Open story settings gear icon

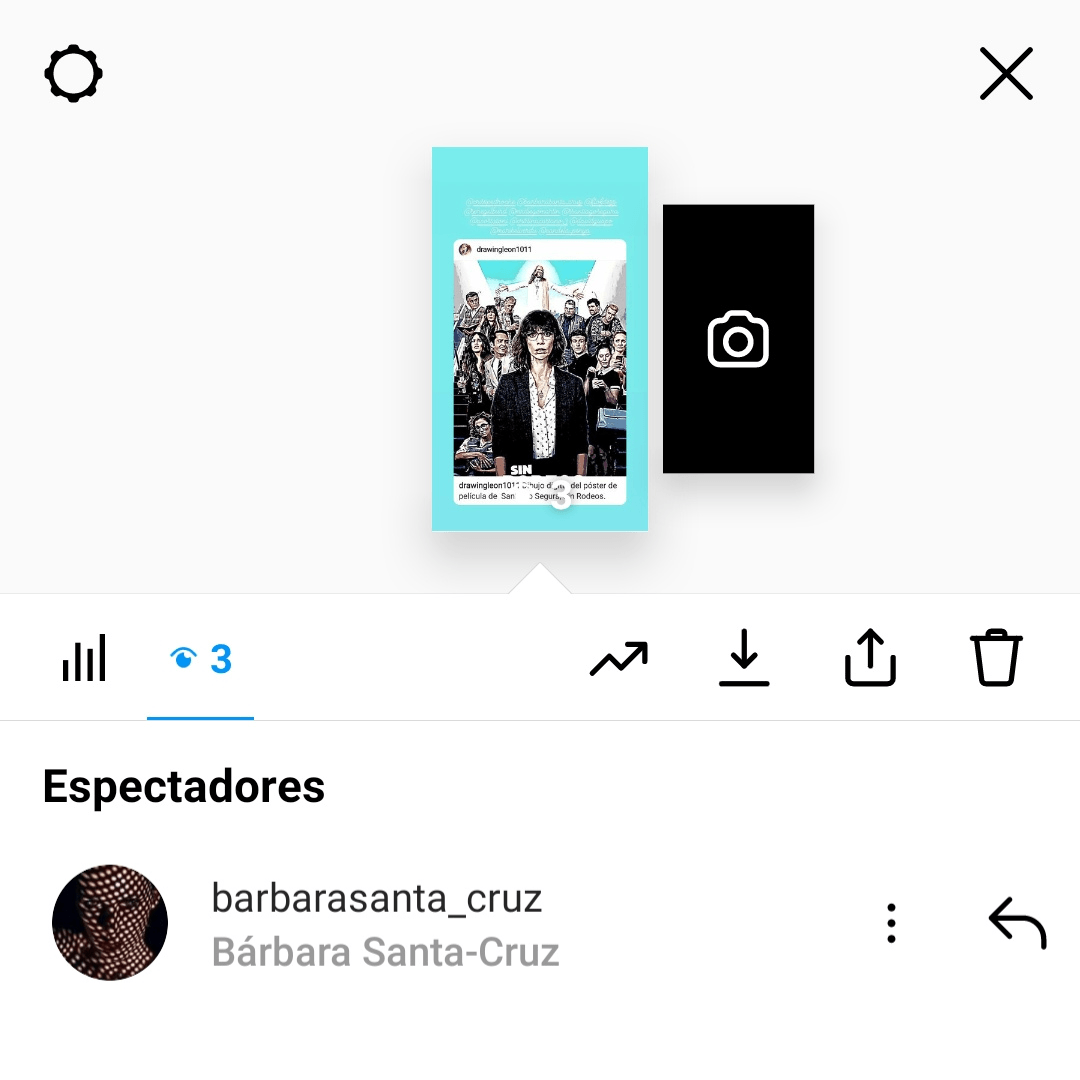[74, 74]
